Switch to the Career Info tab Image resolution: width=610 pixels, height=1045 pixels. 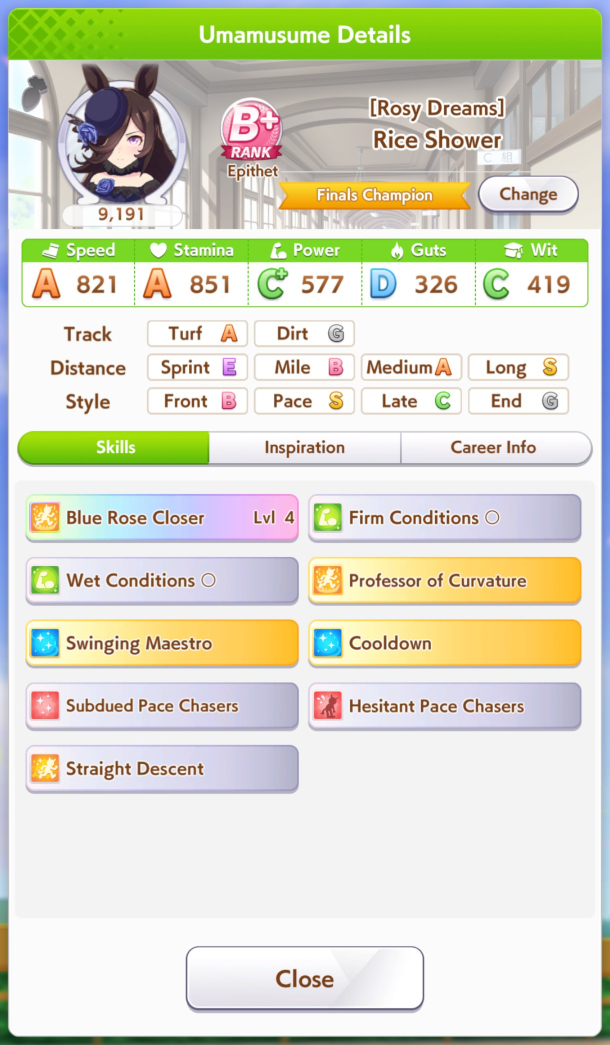[x=494, y=447]
